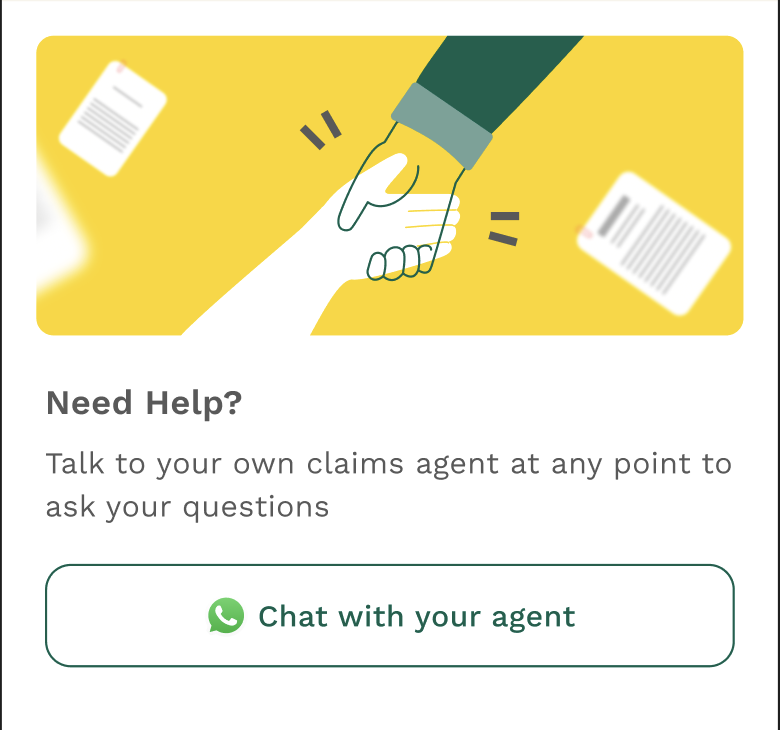Chat with your agent on WhatsApp
Image resolution: width=780 pixels, height=730 pixels.
390,616
